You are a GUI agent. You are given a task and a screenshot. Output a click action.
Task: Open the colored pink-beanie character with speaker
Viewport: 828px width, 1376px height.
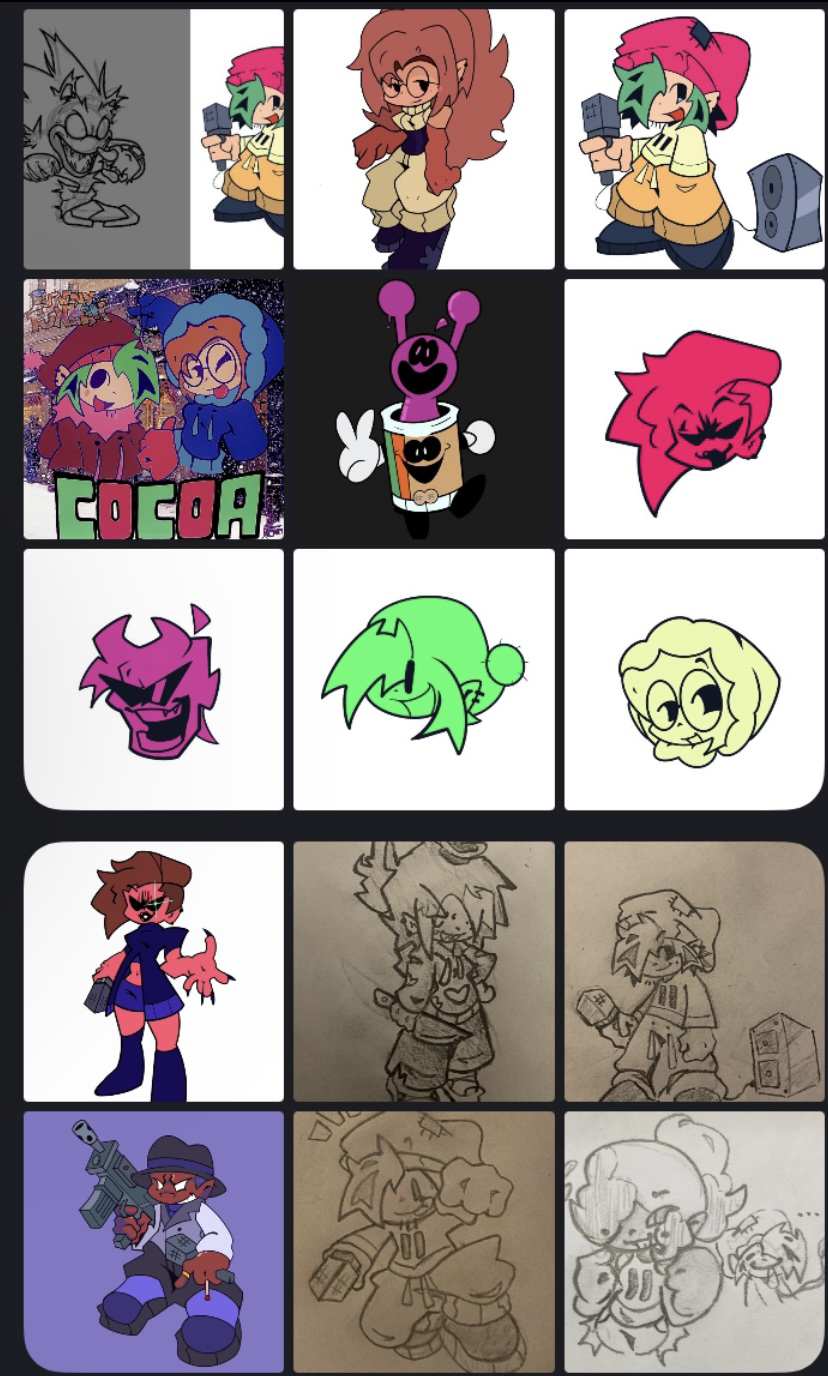pyautogui.click(x=694, y=139)
